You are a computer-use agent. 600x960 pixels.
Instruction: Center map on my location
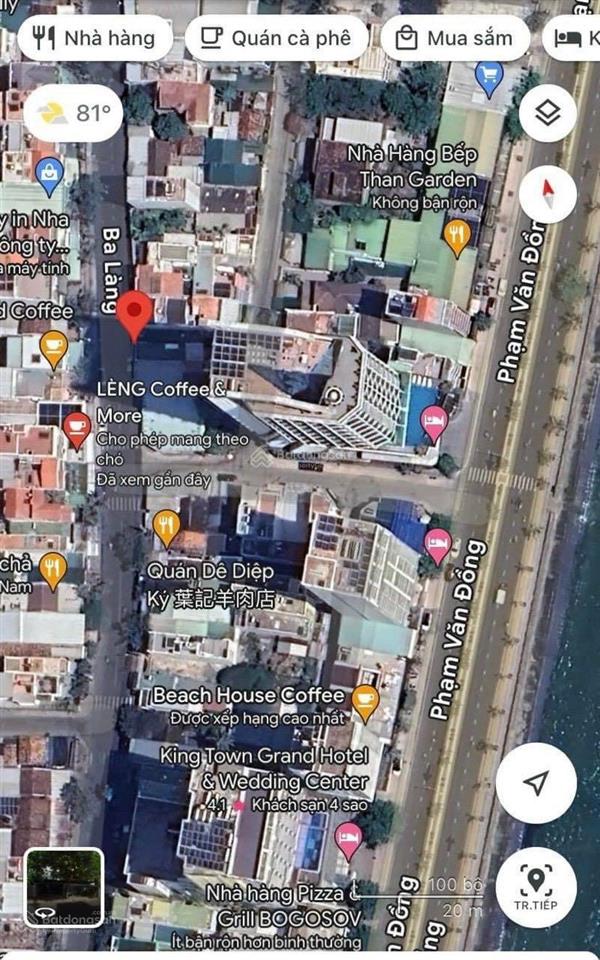click(x=536, y=782)
